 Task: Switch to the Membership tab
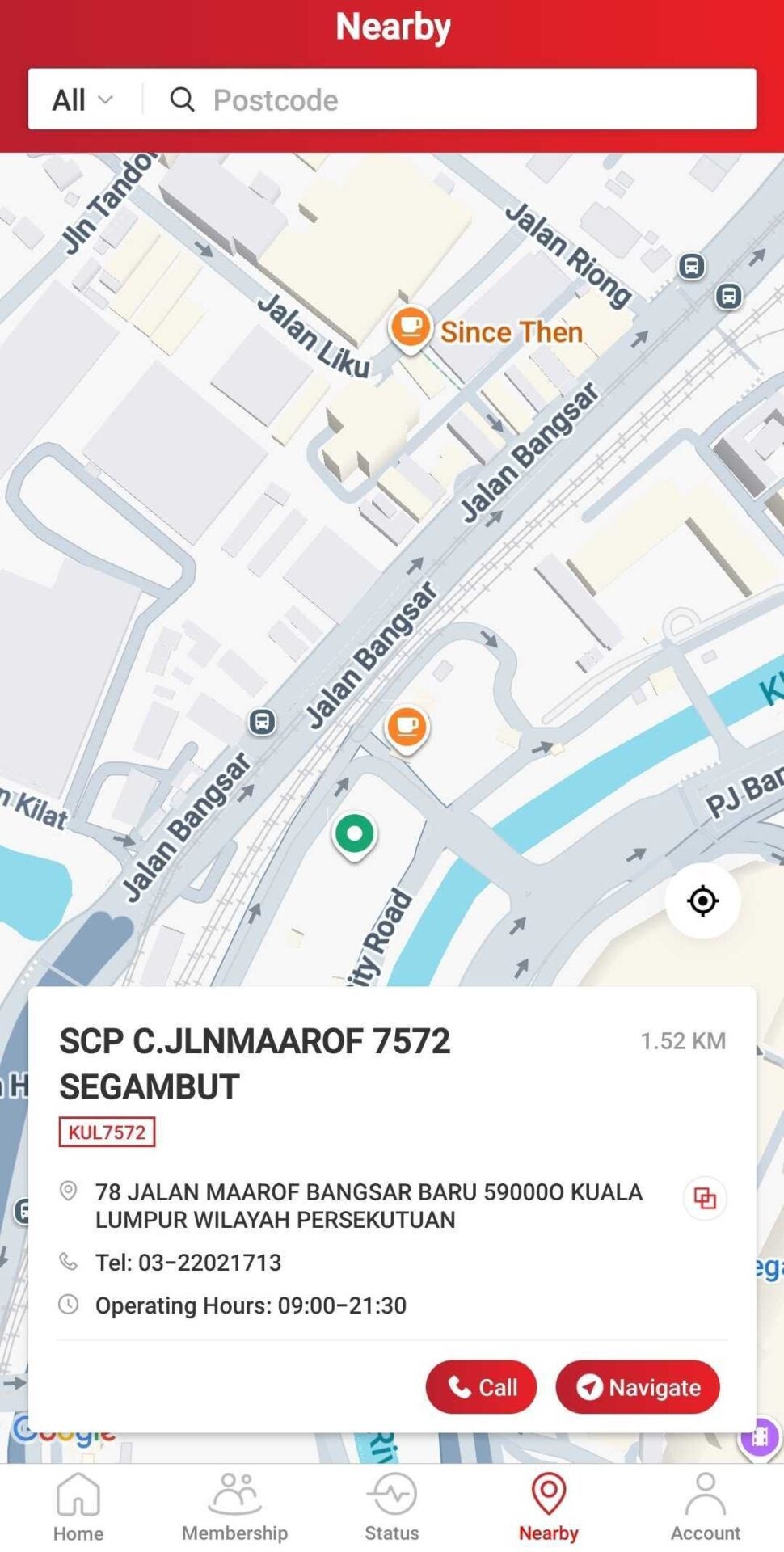(234, 1508)
